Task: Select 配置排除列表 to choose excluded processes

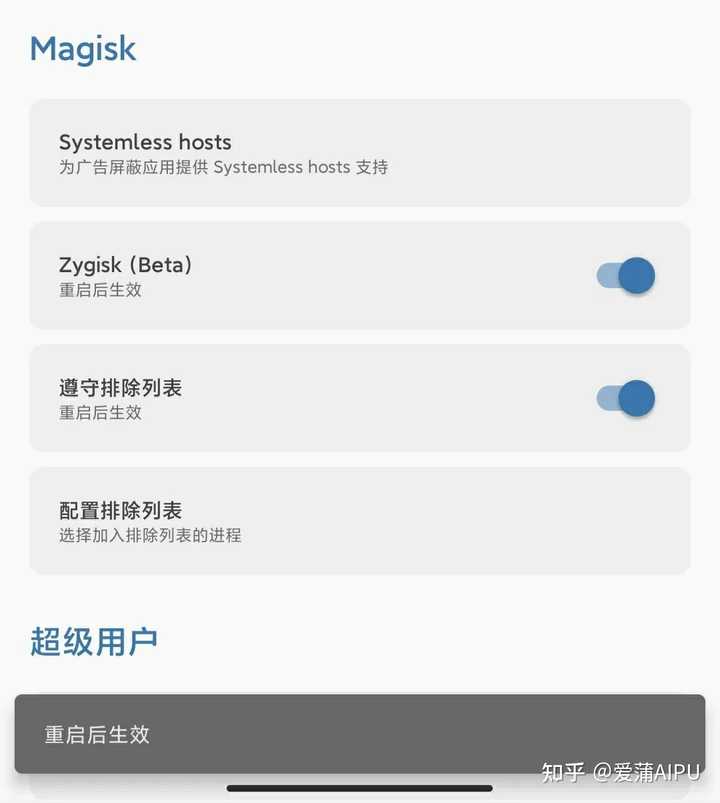Action: pos(360,521)
